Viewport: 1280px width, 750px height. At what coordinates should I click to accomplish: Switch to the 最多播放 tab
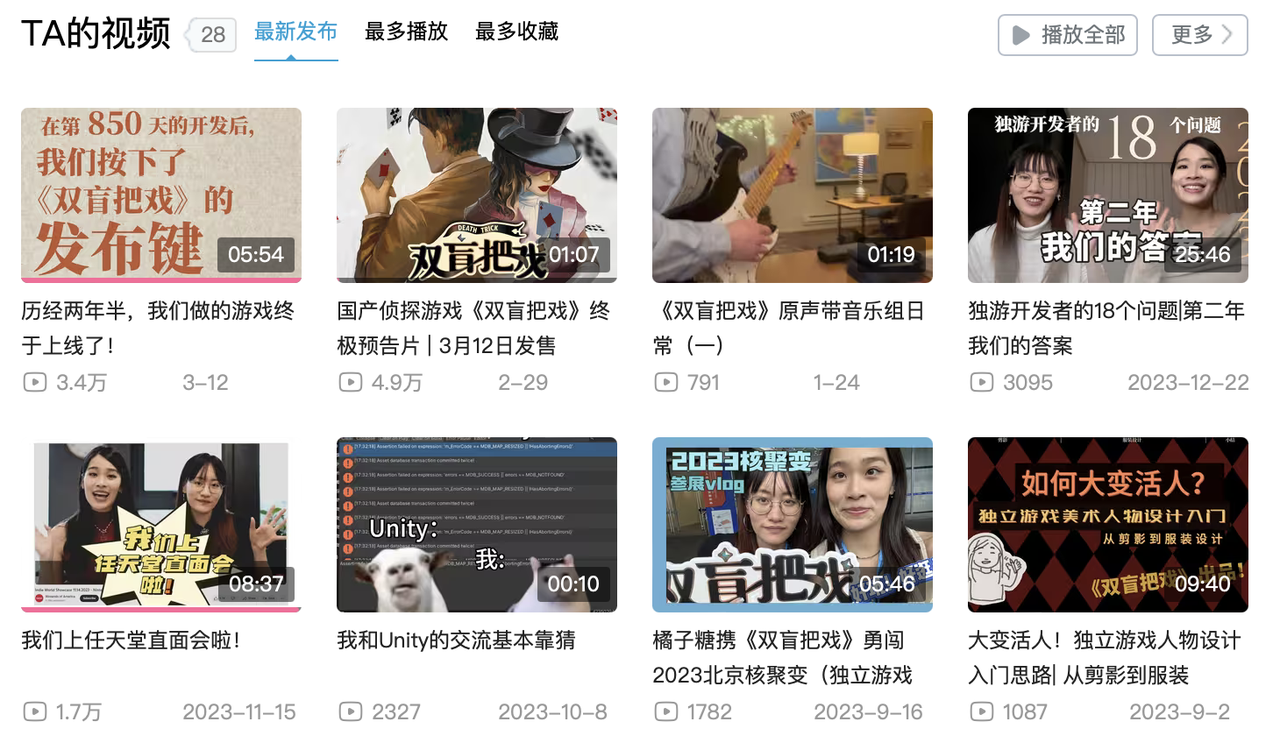click(406, 32)
